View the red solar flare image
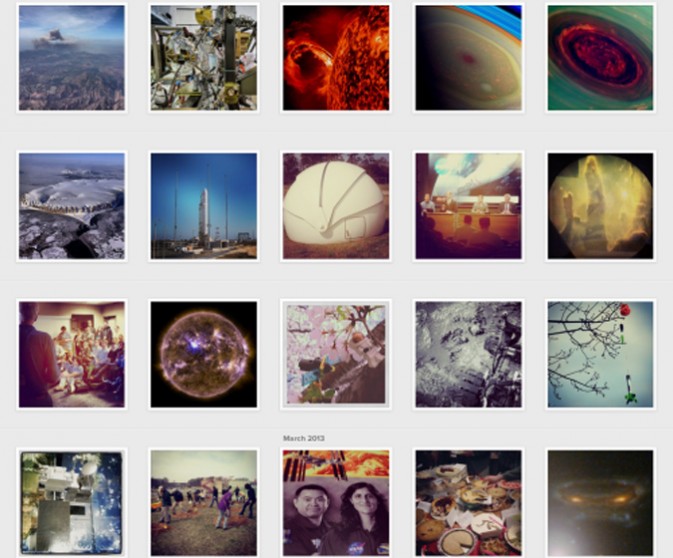Image resolution: width=673 pixels, height=558 pixels. [335, 57]
